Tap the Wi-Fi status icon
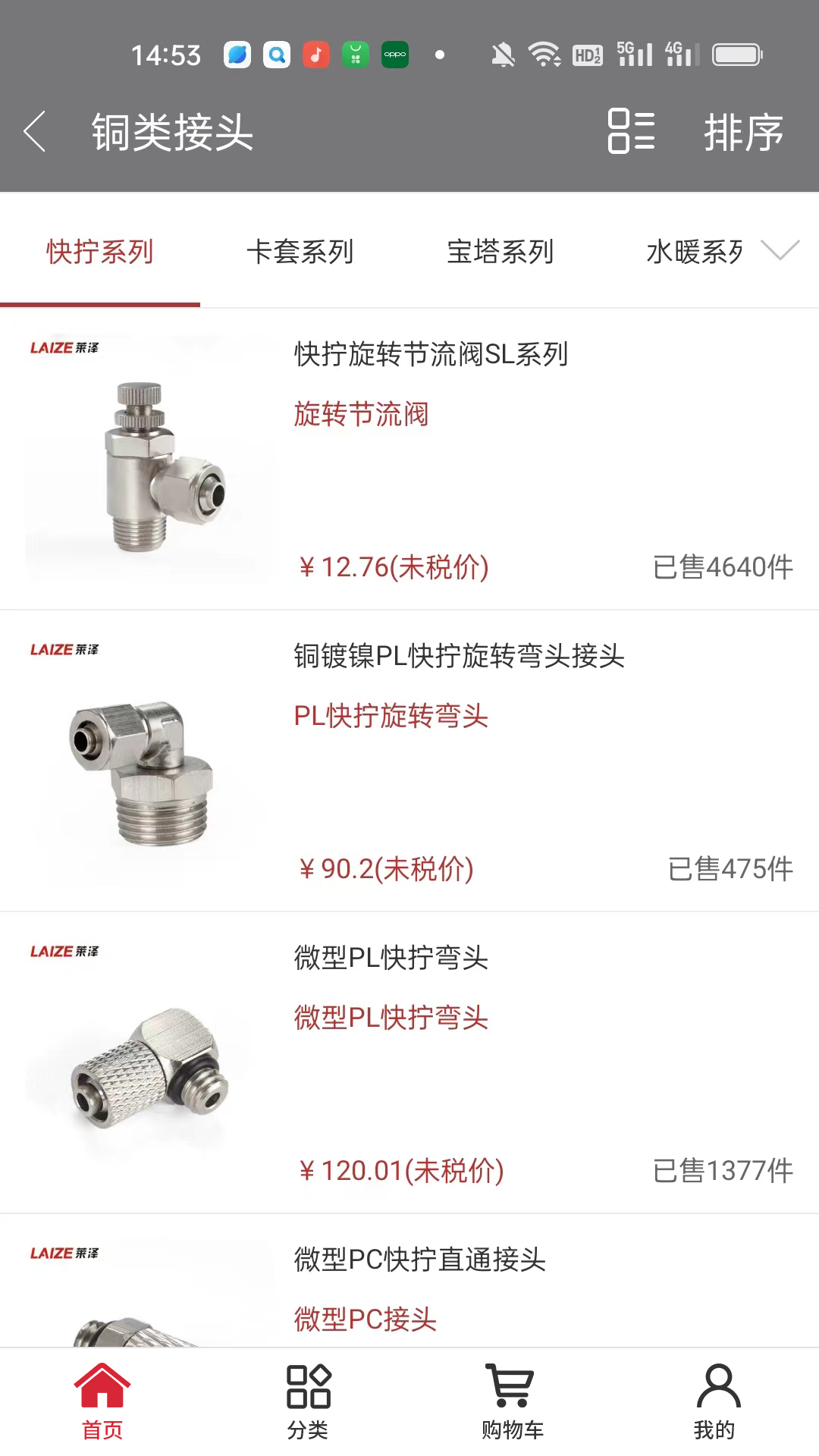Viewport: 819px width, 1456px height. 543,53
